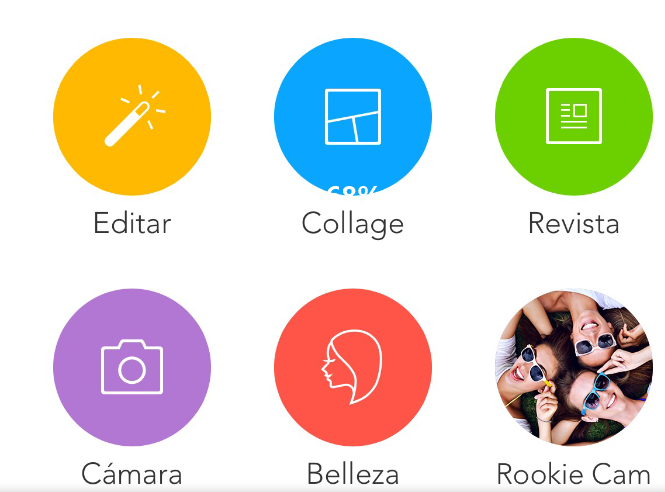Open the Editar photo editor
The width and height of the screenshot is (665, 492).
[x=132, y=117]
